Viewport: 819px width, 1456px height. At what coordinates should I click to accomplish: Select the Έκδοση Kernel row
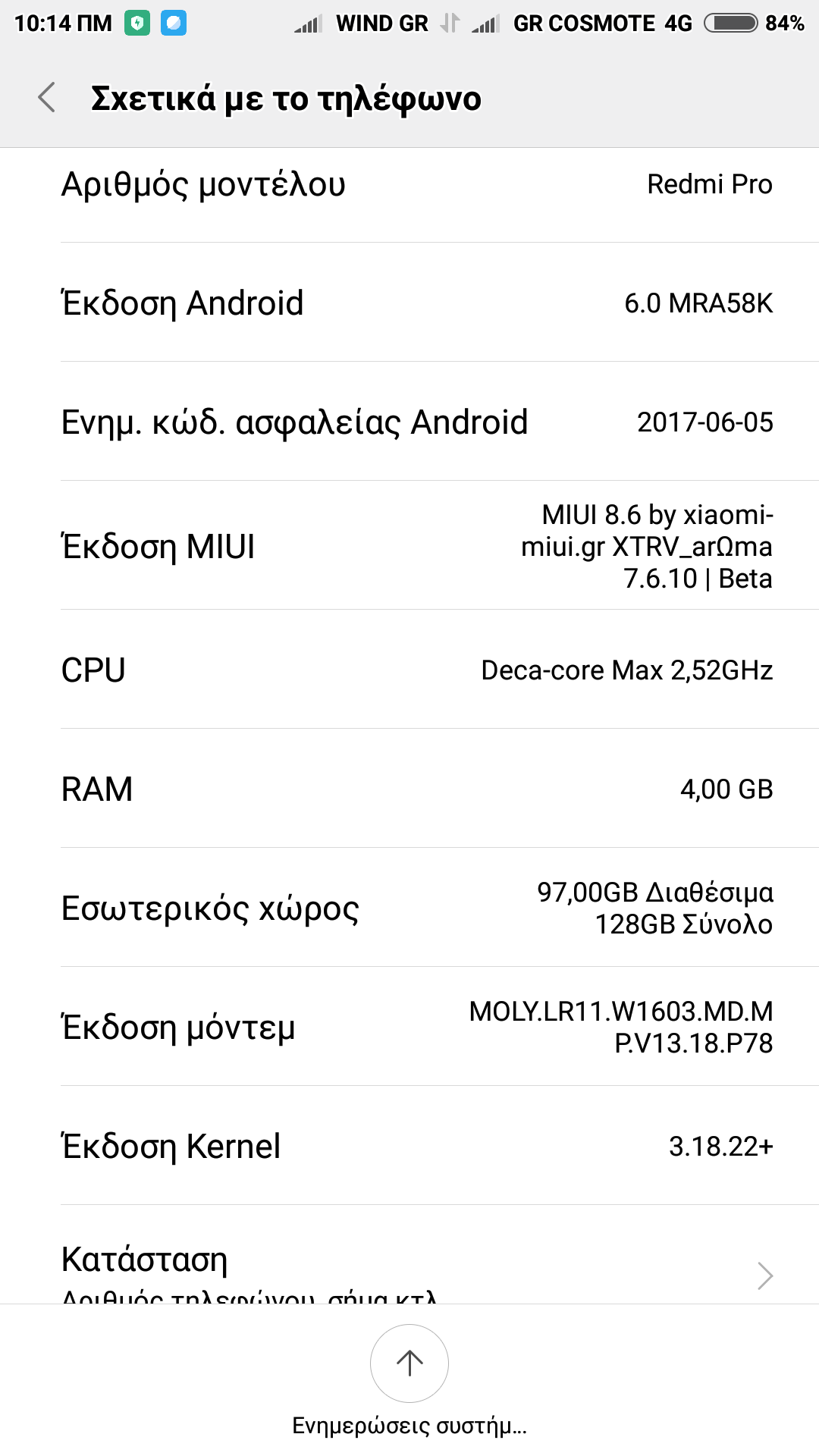click(x=409, y=1146)
